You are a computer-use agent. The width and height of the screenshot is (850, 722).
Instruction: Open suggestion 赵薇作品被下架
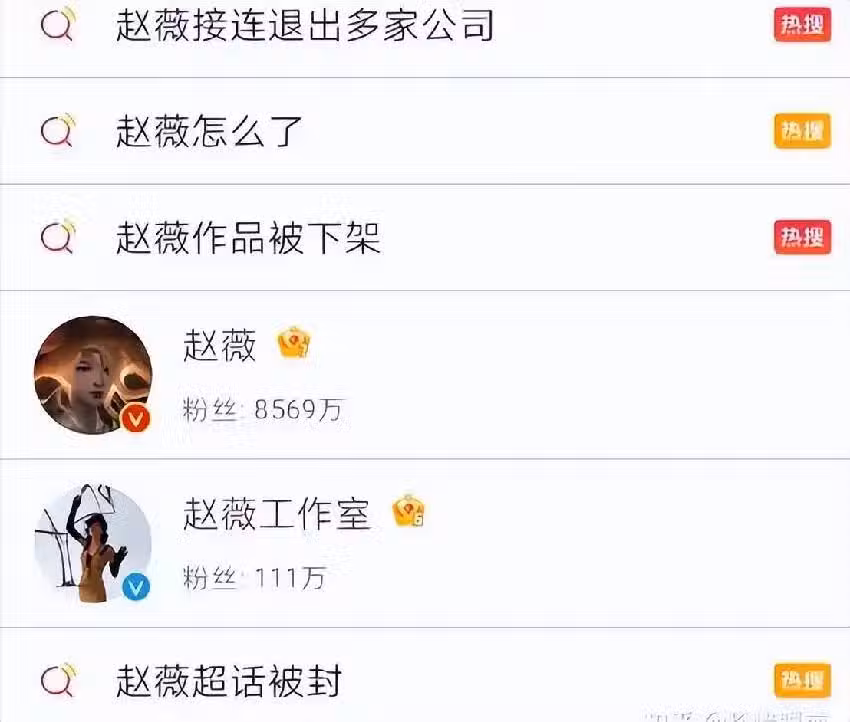point(248,238)
